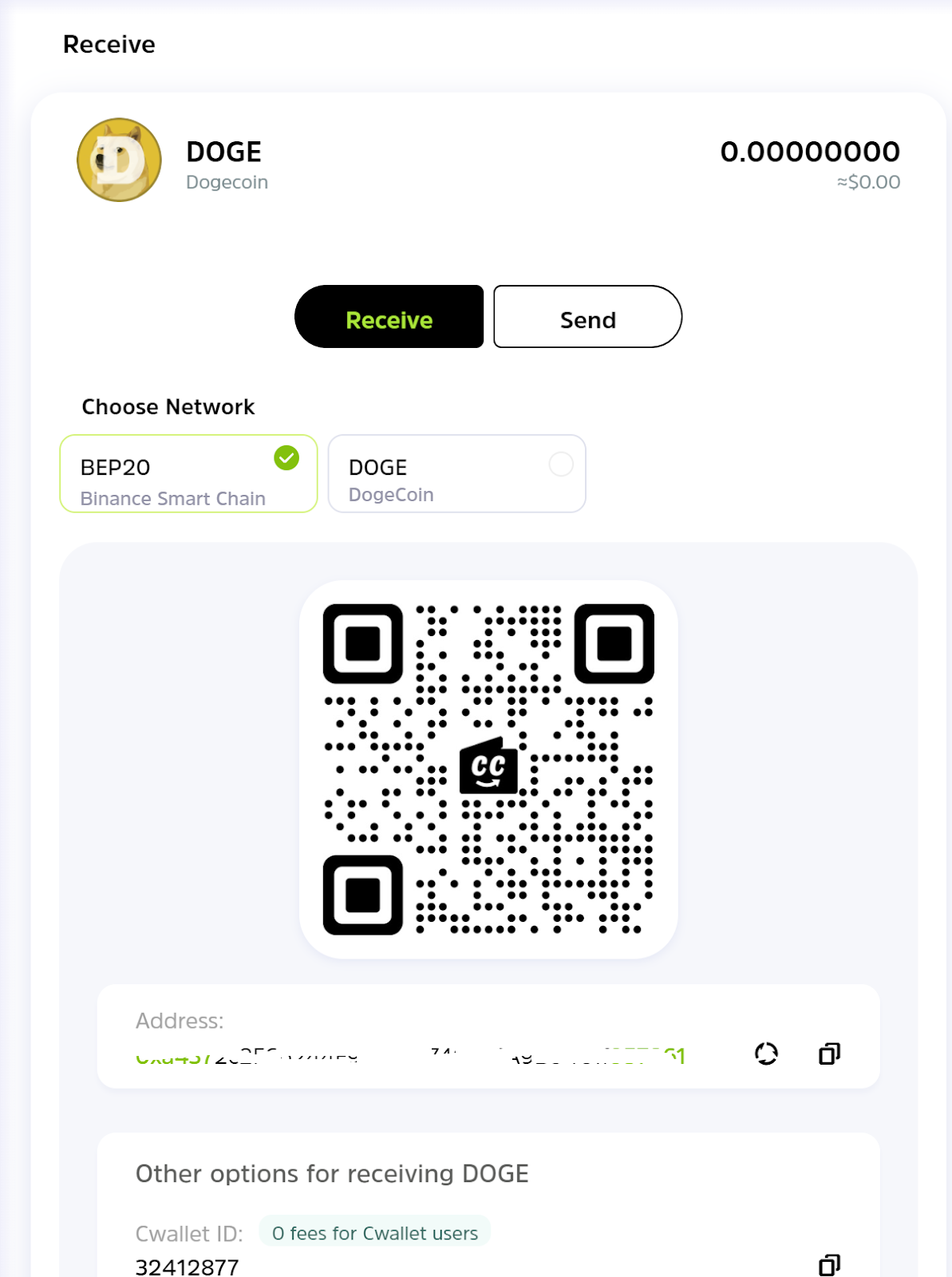
Task: Copy the Cwallet ID 32412877
Action: tap(829, 1264)
